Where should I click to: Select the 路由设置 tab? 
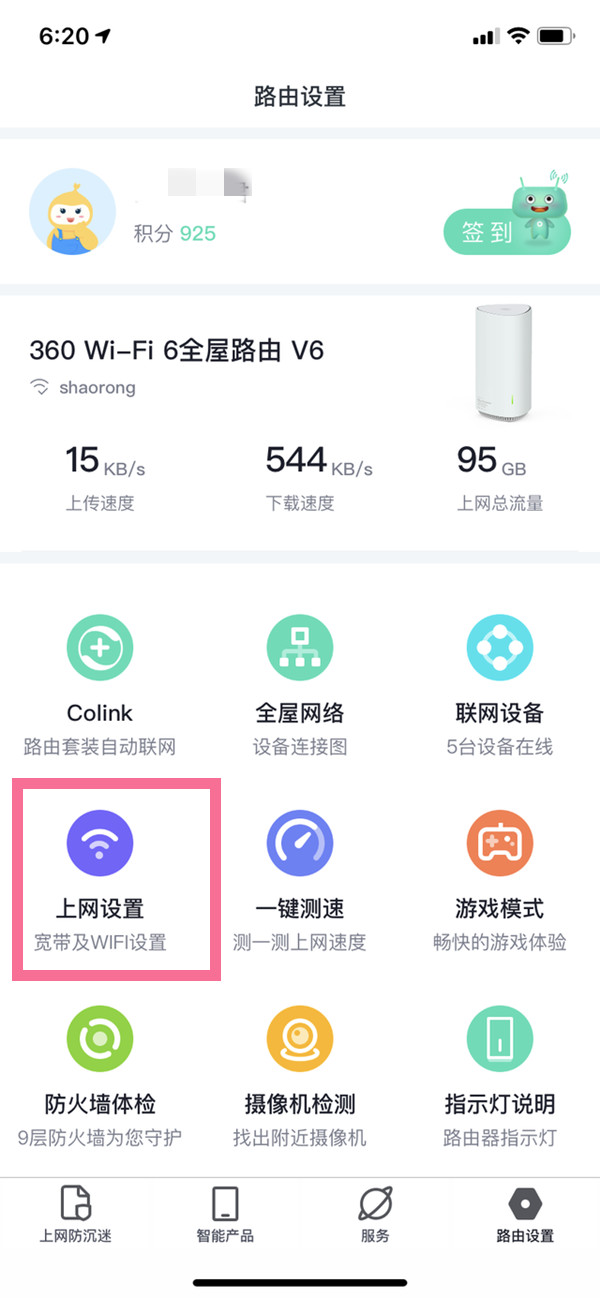tap(525, 1214)
